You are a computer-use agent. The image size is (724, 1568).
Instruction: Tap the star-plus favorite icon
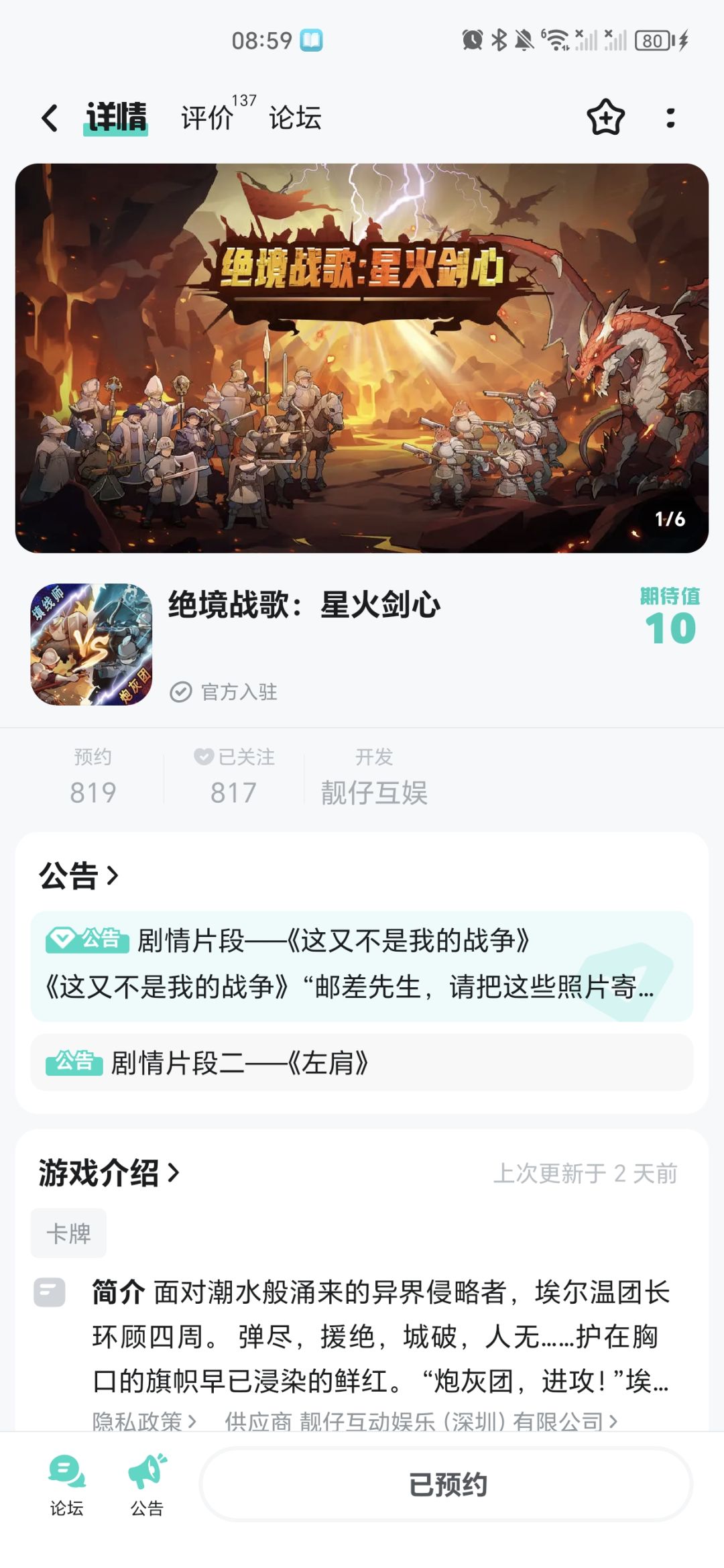(605, 117)
